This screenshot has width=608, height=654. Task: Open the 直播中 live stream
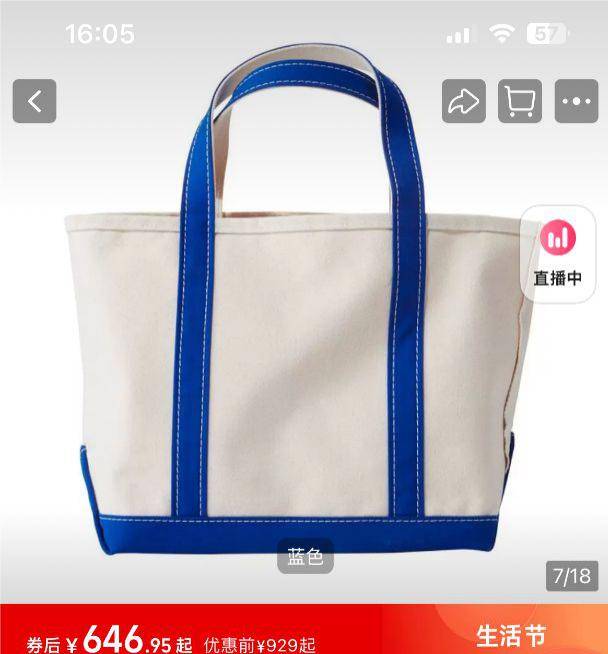coord(557,254)
